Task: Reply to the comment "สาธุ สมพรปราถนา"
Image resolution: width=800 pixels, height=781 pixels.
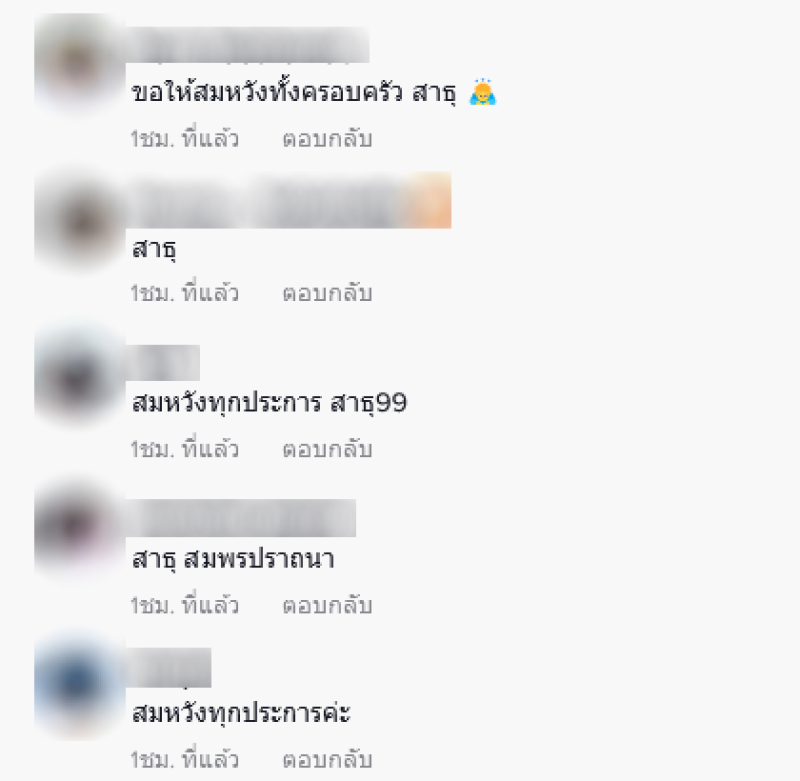Action: [x=327, y=605]
